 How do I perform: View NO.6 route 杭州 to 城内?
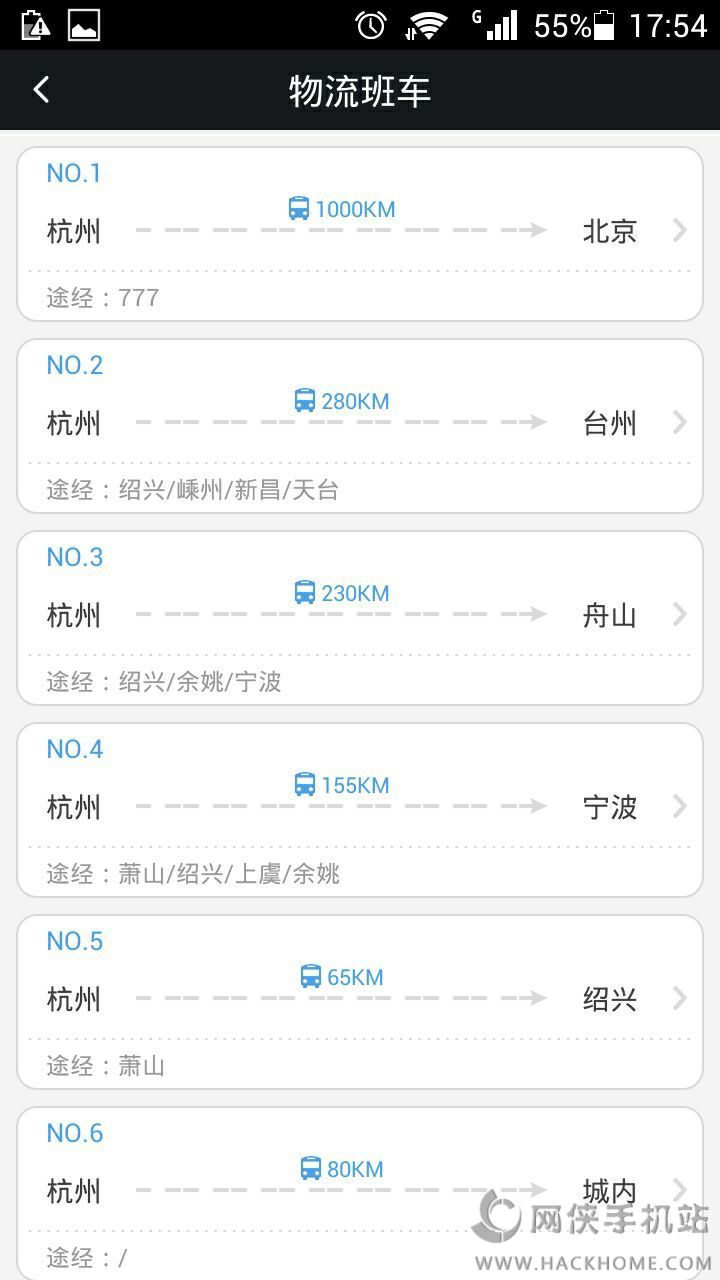(360, 1190)
